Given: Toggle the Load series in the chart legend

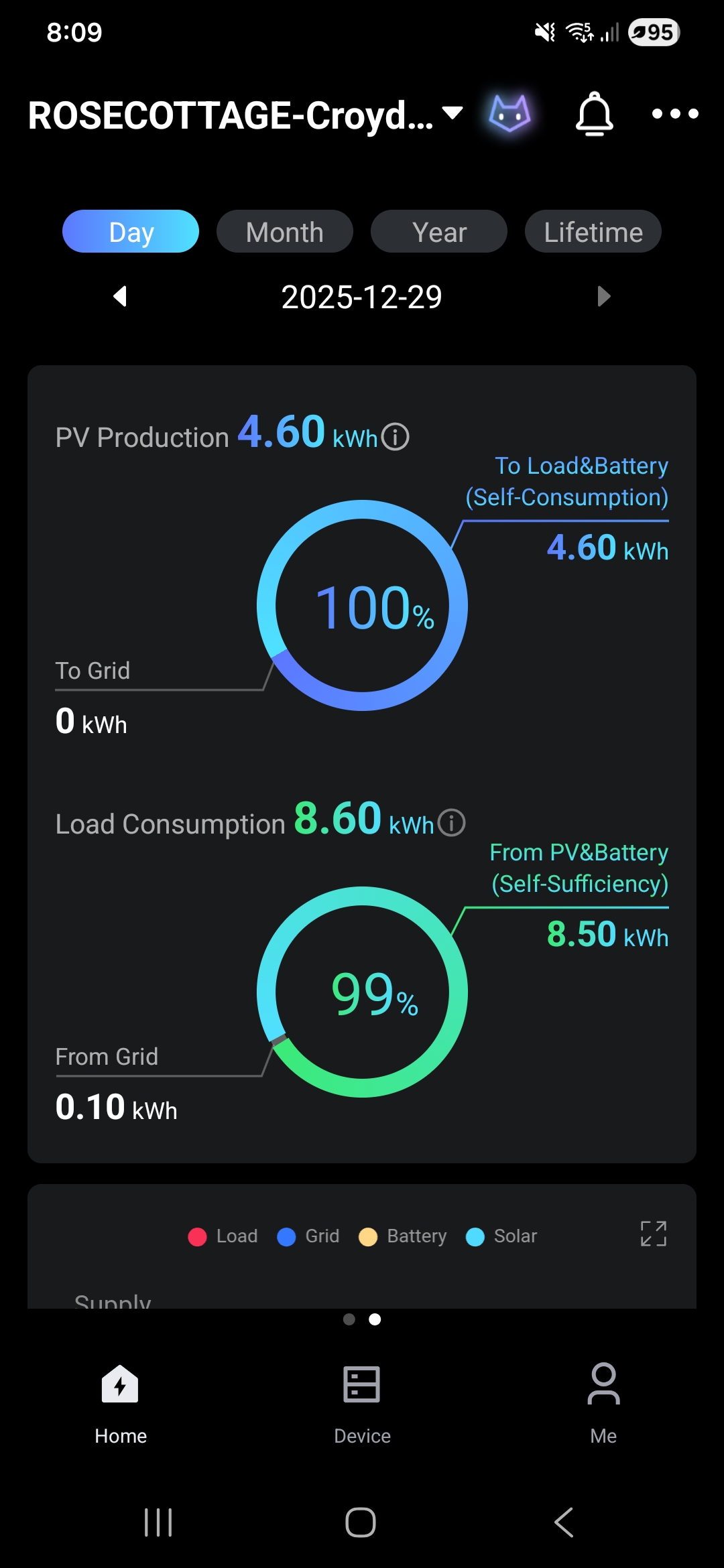Looking at the screenshot, I should (223, 1236).
